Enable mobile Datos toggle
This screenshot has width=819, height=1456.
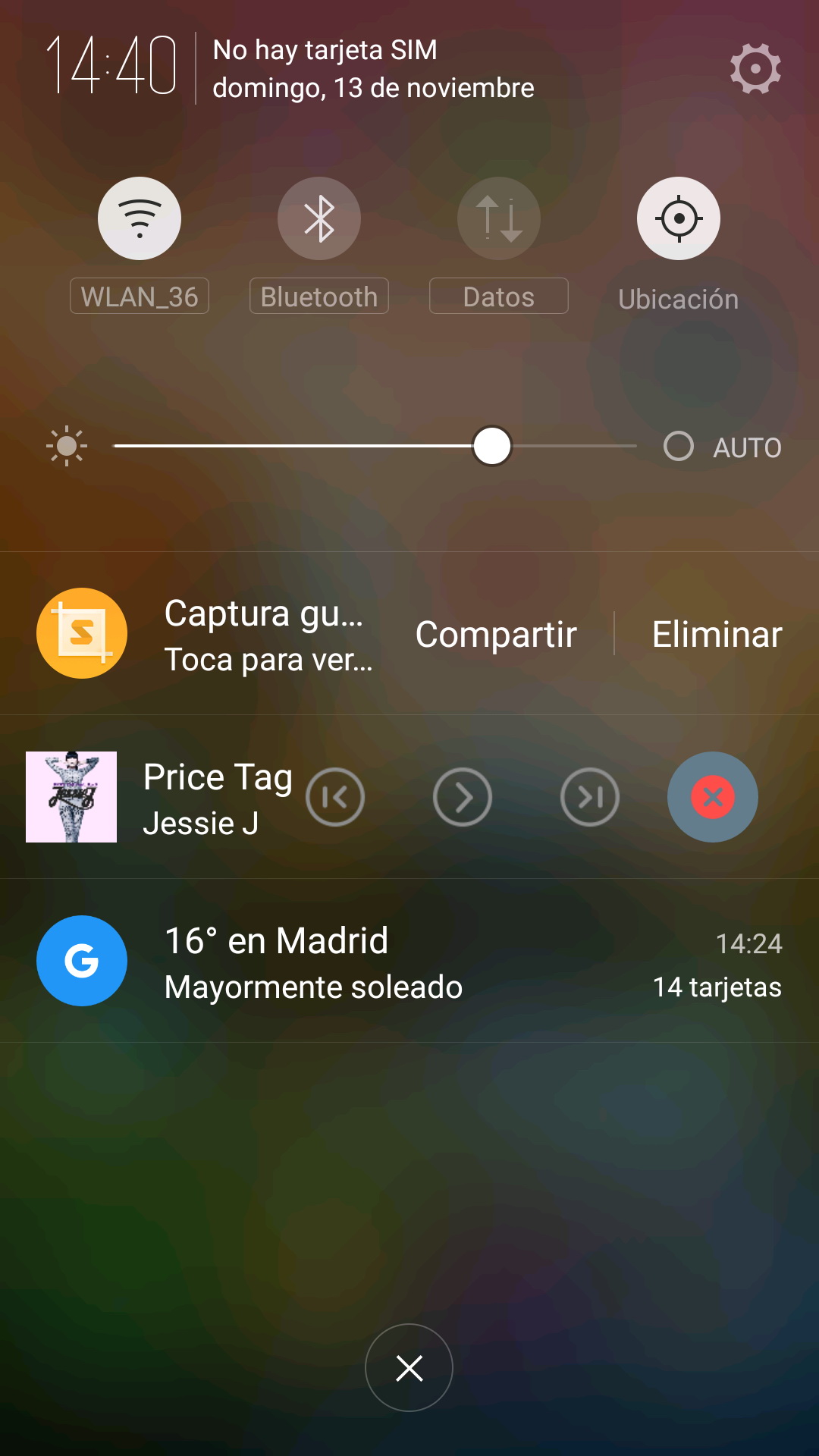pos(499,218)
